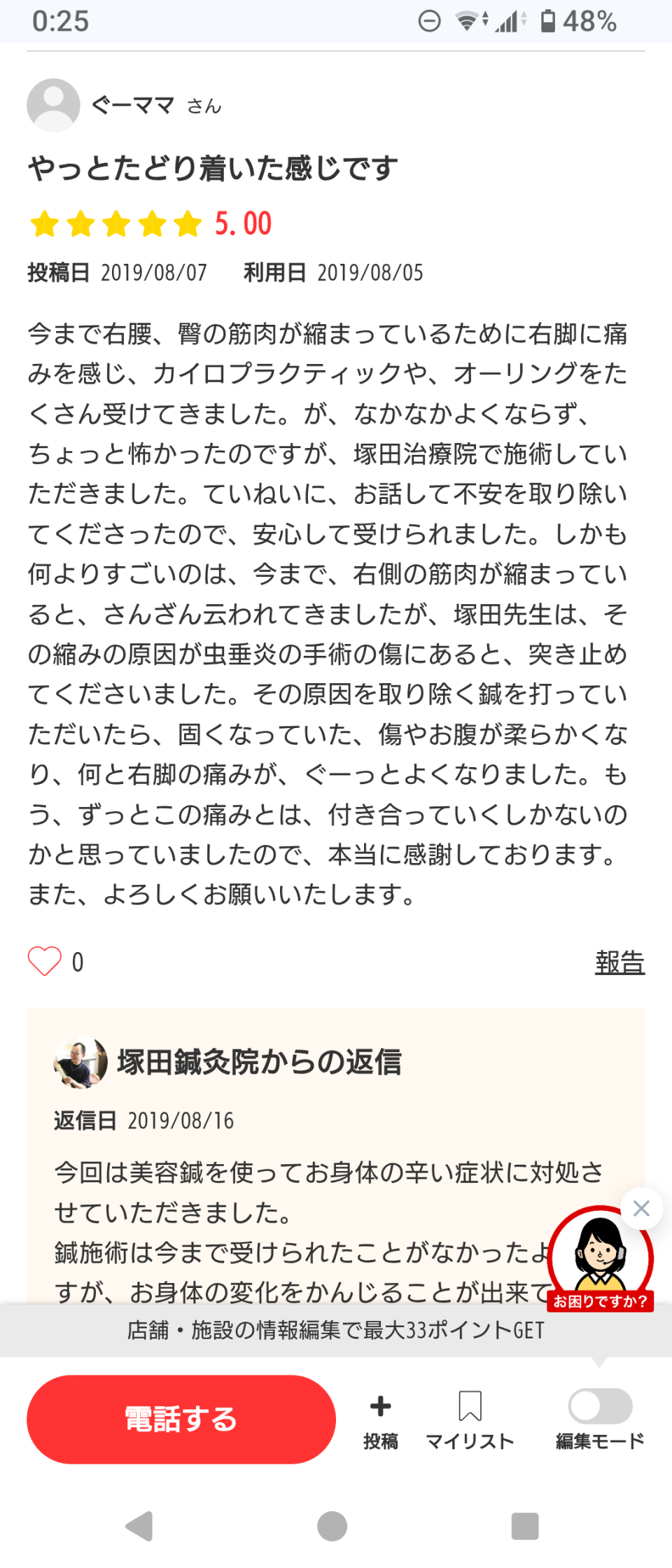This screenshot has height=1568, width=672.
Task: Like ぐーママ's review with the heart icon
Action: pos(45,961)
